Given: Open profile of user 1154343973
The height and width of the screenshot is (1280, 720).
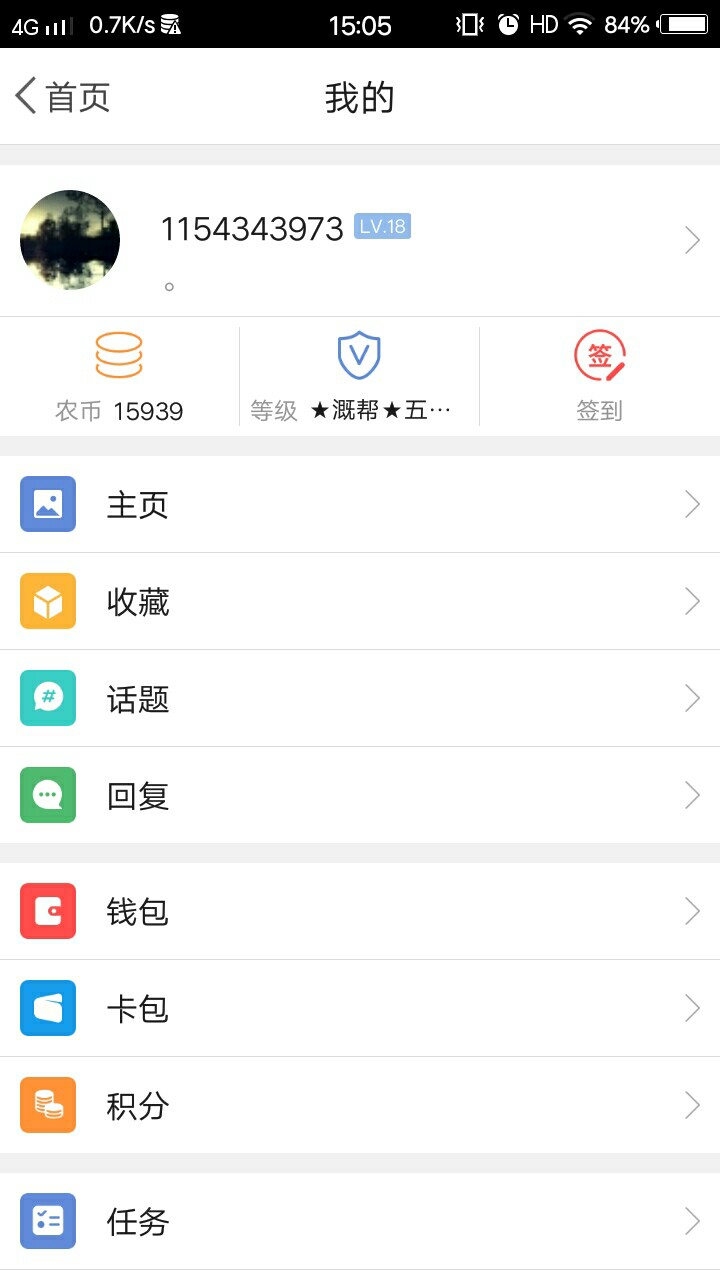Looking at the screenshot, I should pos(360,240).
